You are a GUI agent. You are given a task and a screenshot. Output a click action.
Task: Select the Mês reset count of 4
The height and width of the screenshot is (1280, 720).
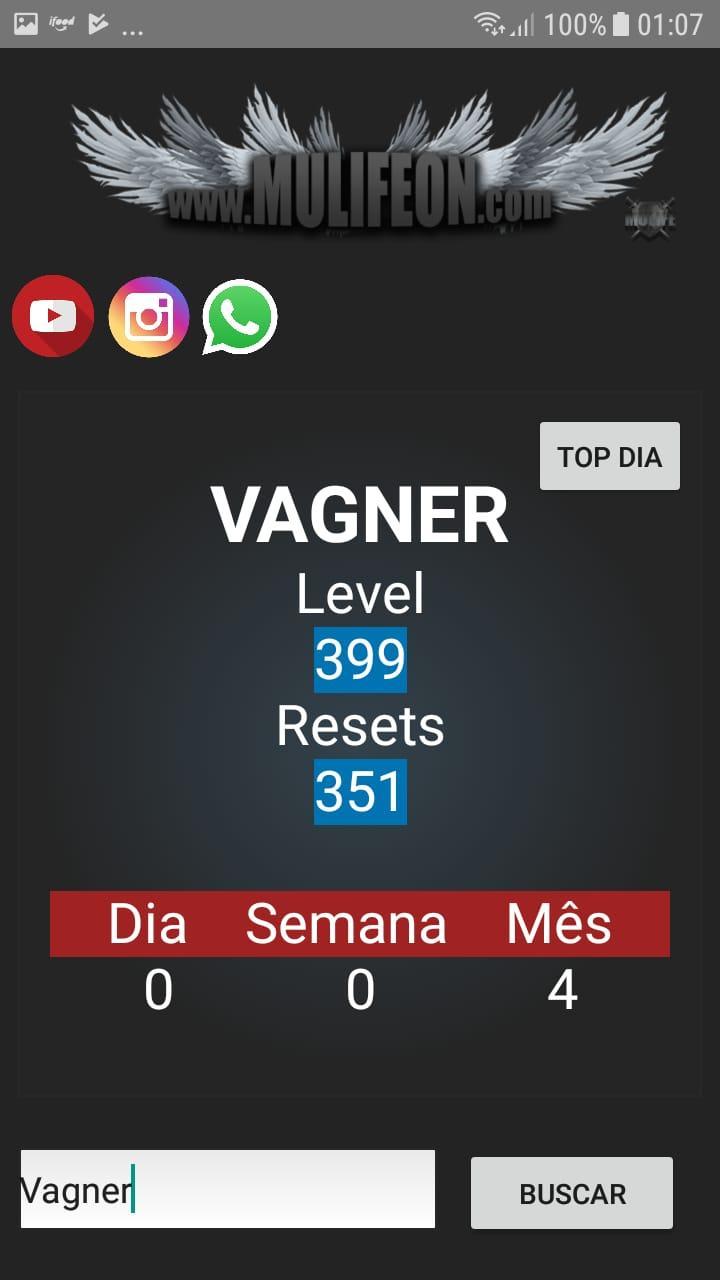pyautogui.click(x=565, y=990)
